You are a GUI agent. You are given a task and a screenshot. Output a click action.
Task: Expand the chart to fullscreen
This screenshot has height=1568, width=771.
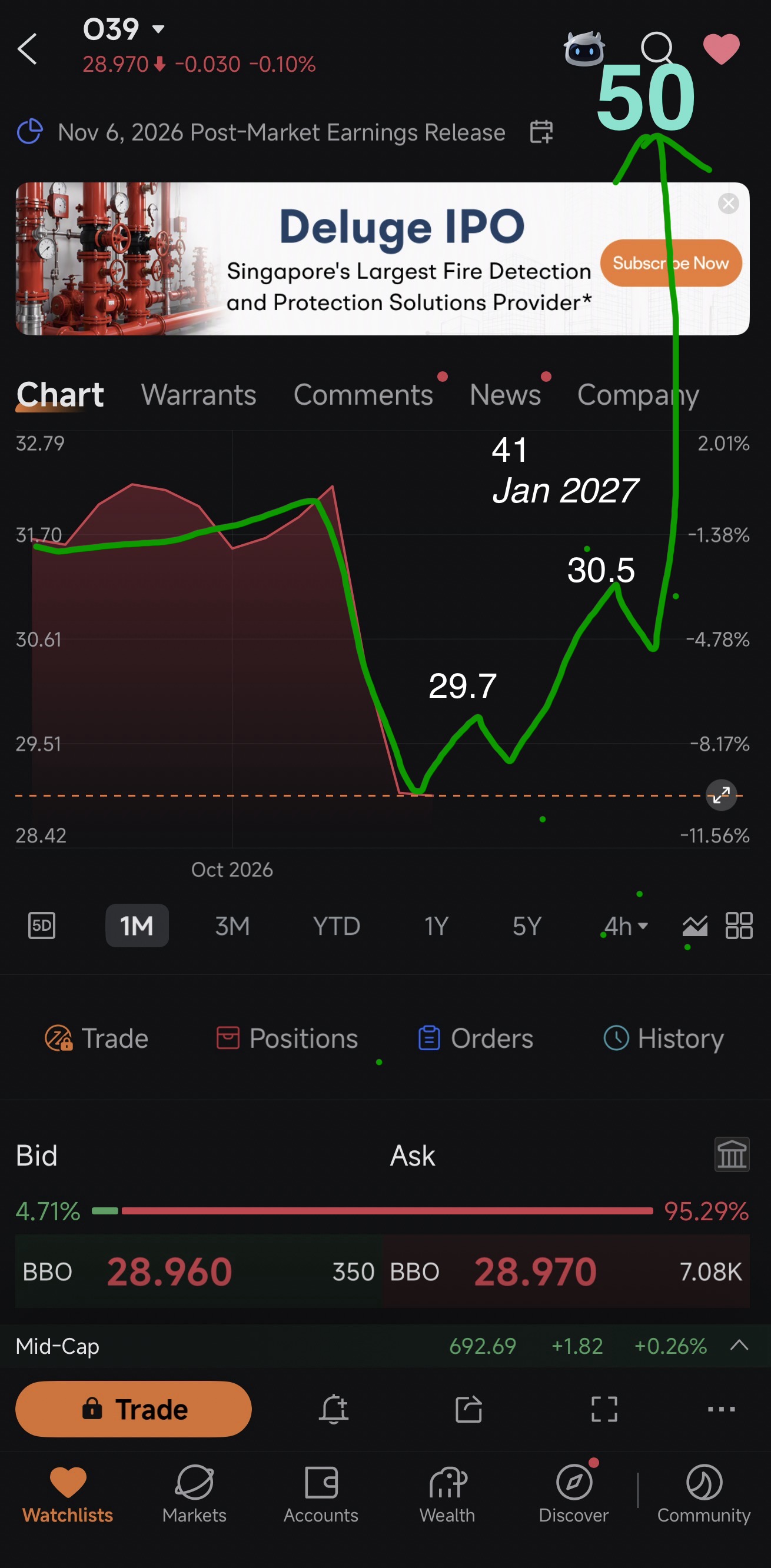[x=721, y=795]
